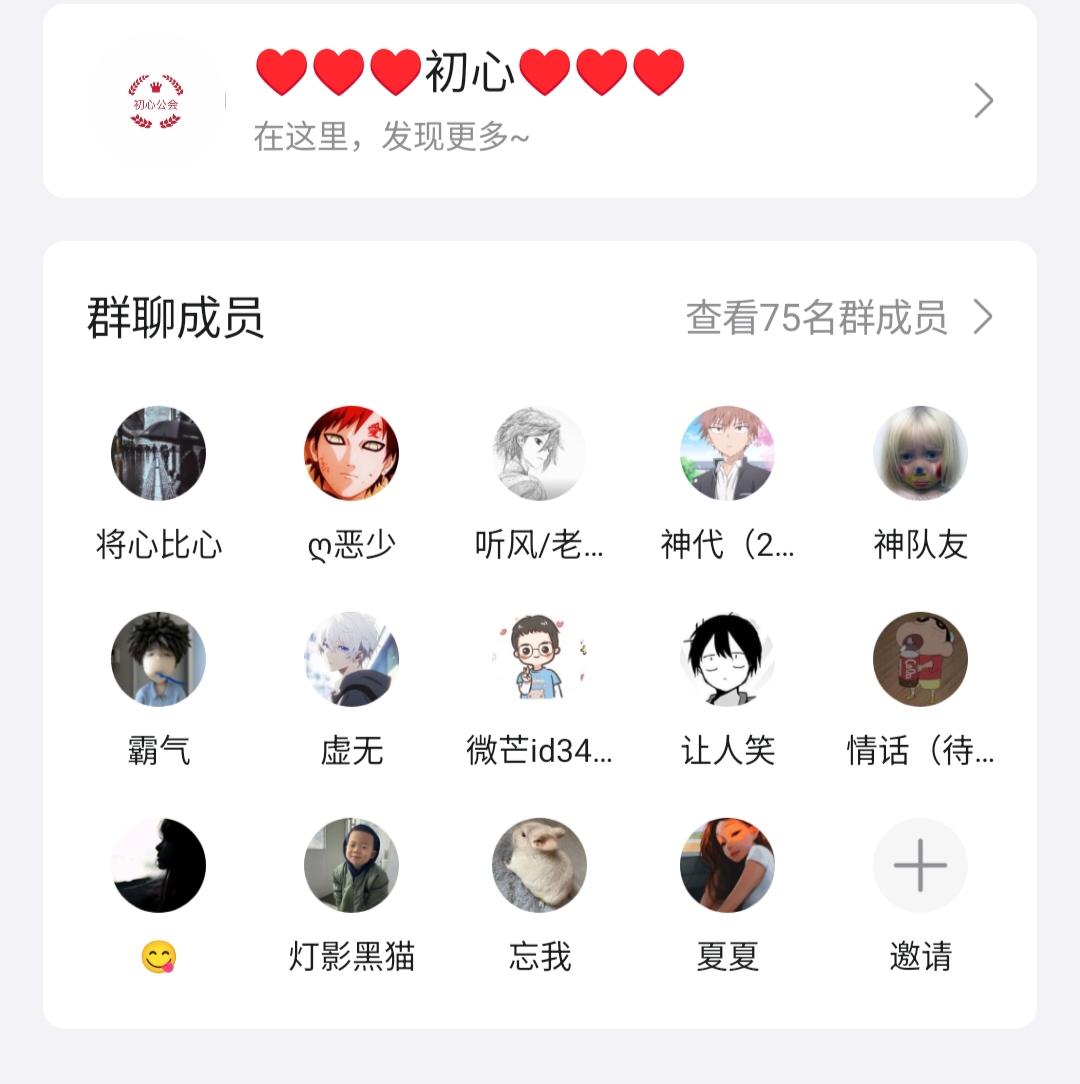This screenshot has width=1080, height=1084.
Task: Open member 霸气's profile
Action: click(x=158, y=659)
